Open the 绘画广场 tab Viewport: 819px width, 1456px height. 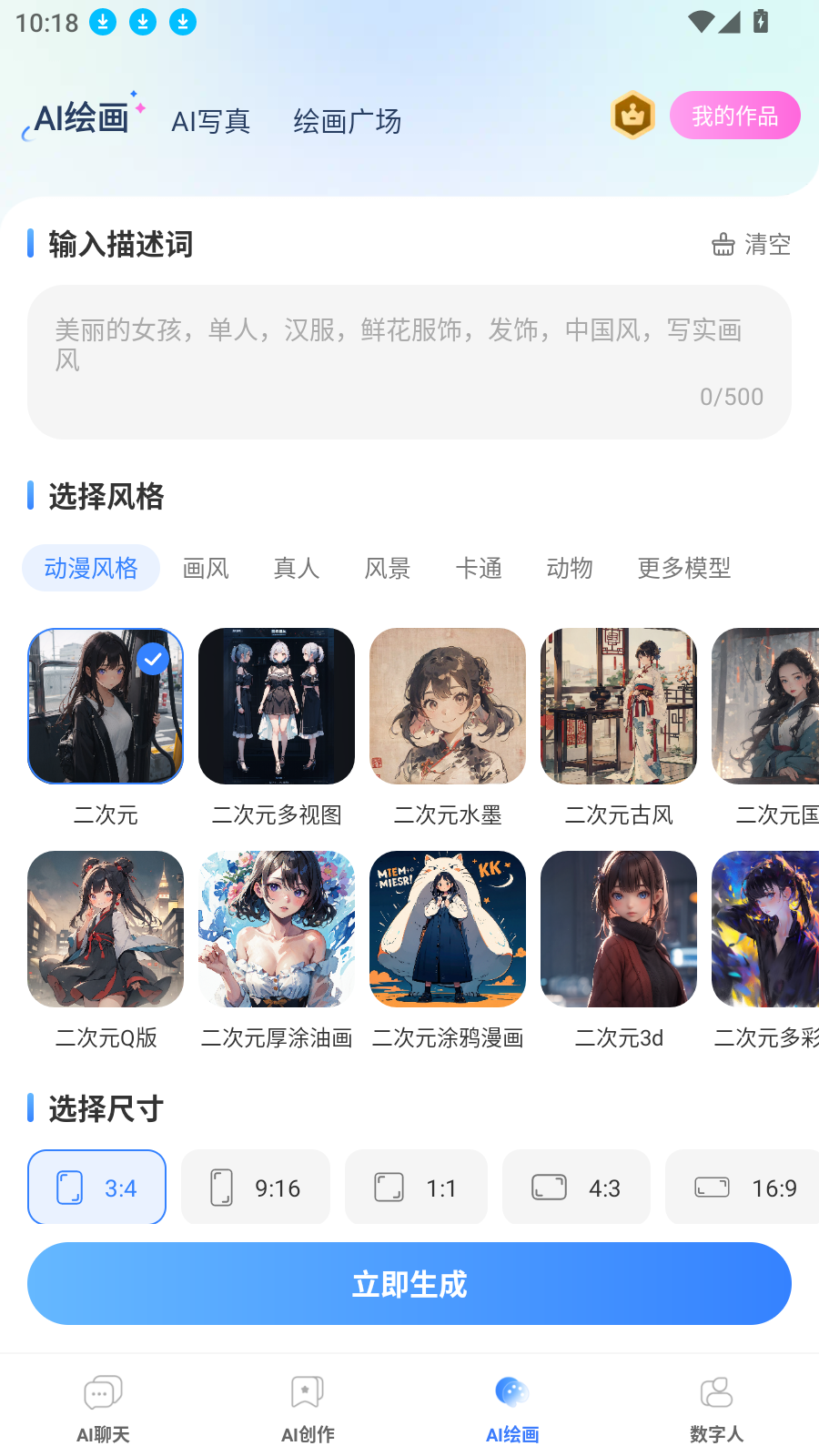tap(347, 121)
